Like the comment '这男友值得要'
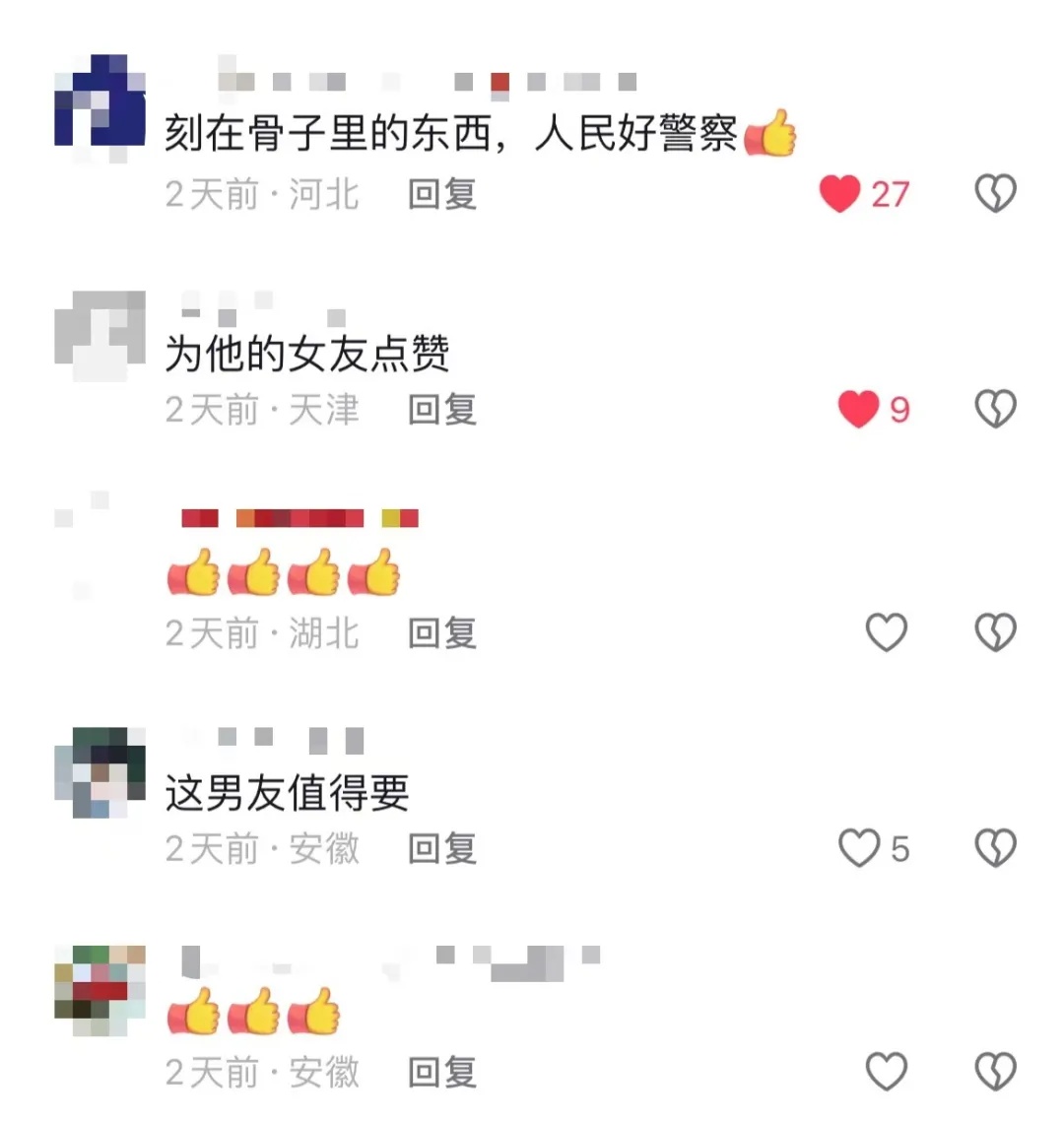 point(859,848)
